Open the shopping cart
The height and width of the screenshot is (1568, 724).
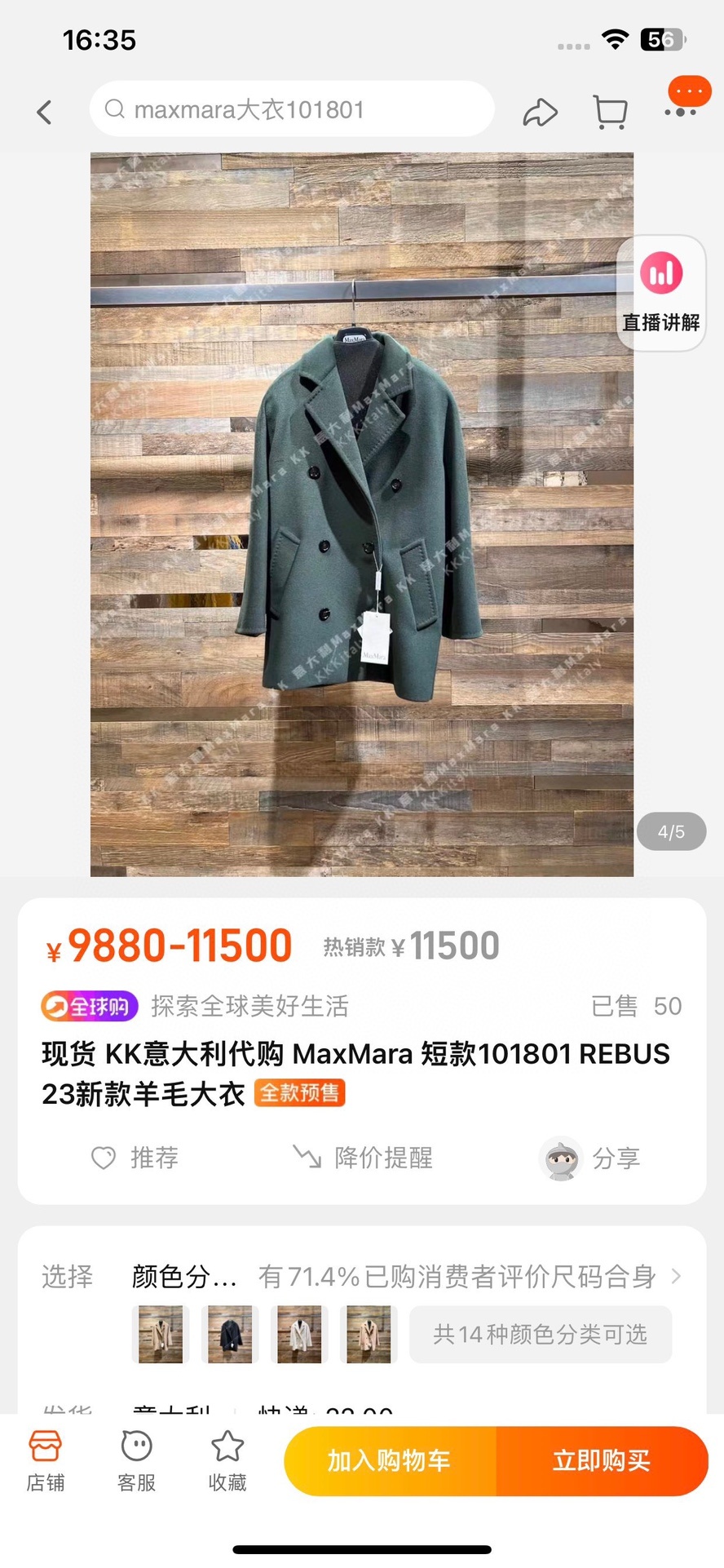(610, 113)
